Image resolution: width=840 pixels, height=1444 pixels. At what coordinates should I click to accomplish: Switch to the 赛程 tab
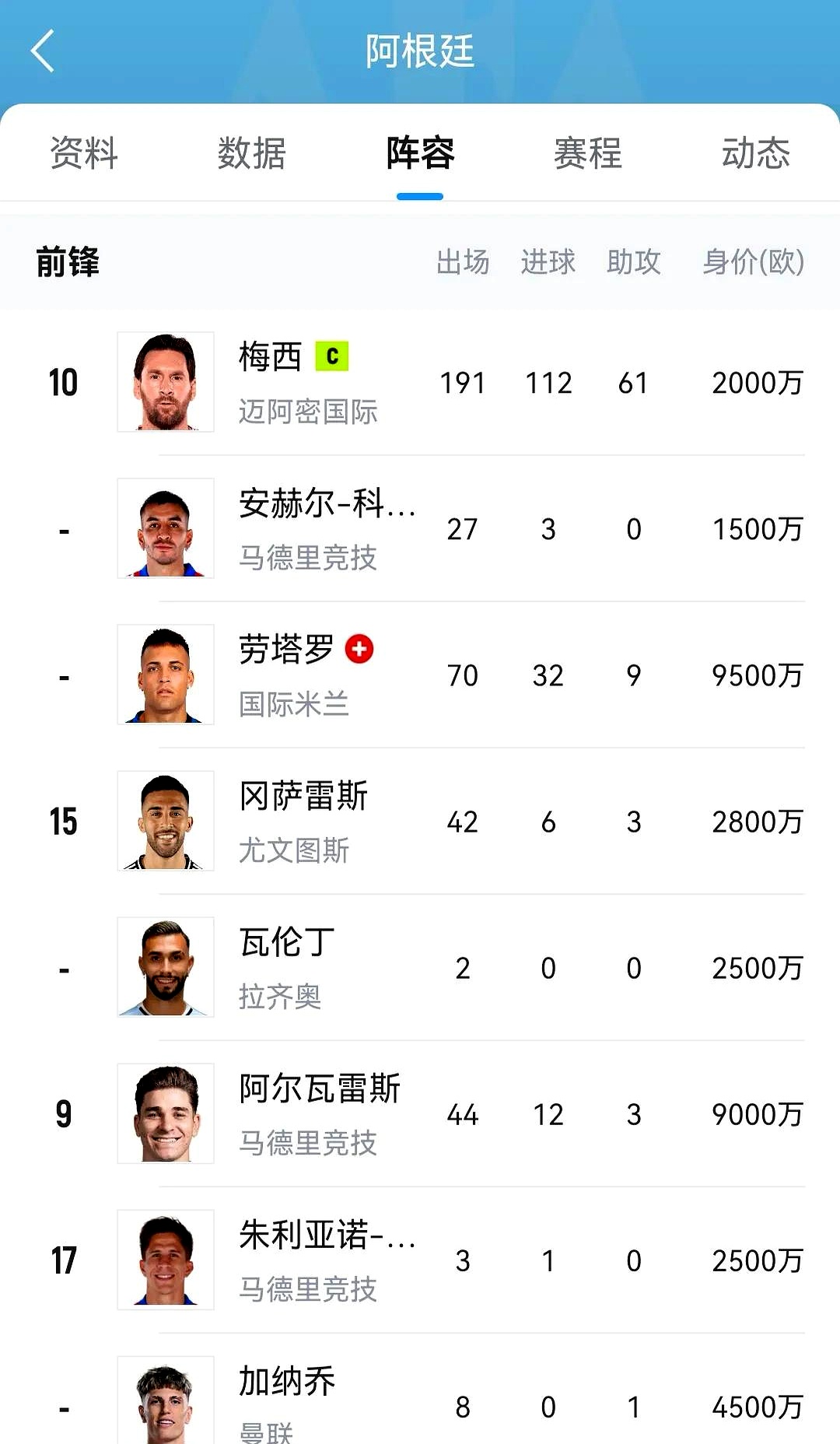[588, 152]
